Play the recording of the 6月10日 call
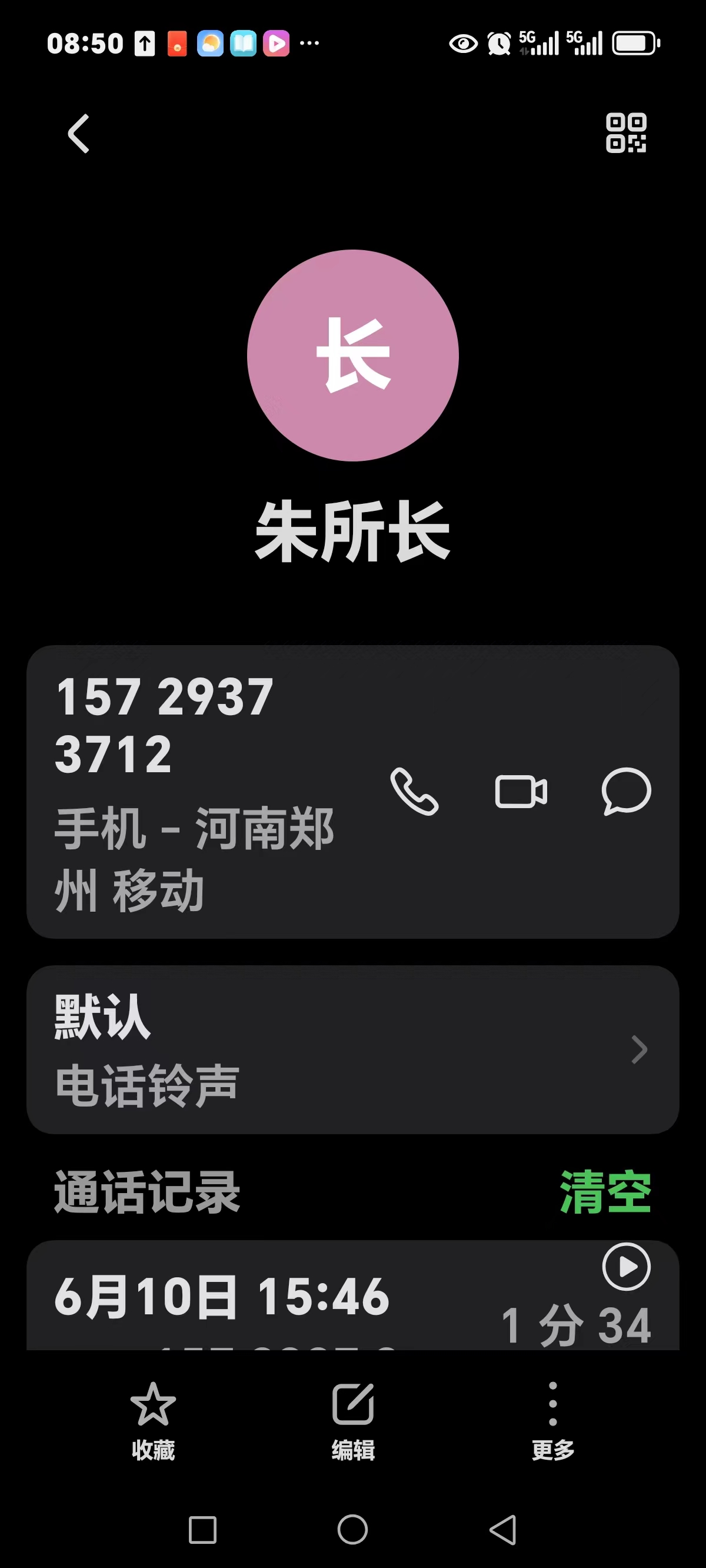Screen dimensions: 706x1568 [626, 1267]
